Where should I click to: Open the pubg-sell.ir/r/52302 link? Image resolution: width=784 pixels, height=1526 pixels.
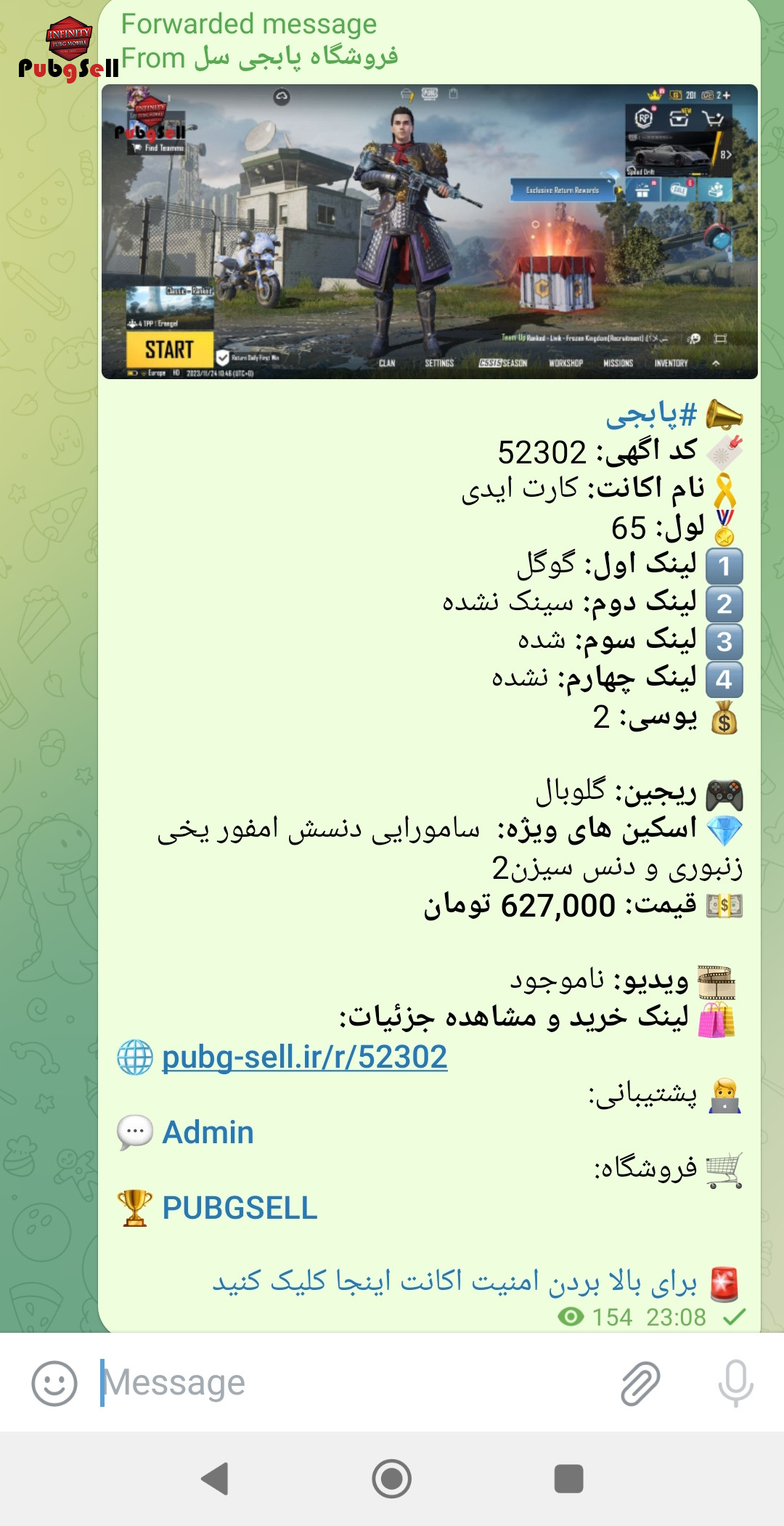click(x=304, y=1057)
